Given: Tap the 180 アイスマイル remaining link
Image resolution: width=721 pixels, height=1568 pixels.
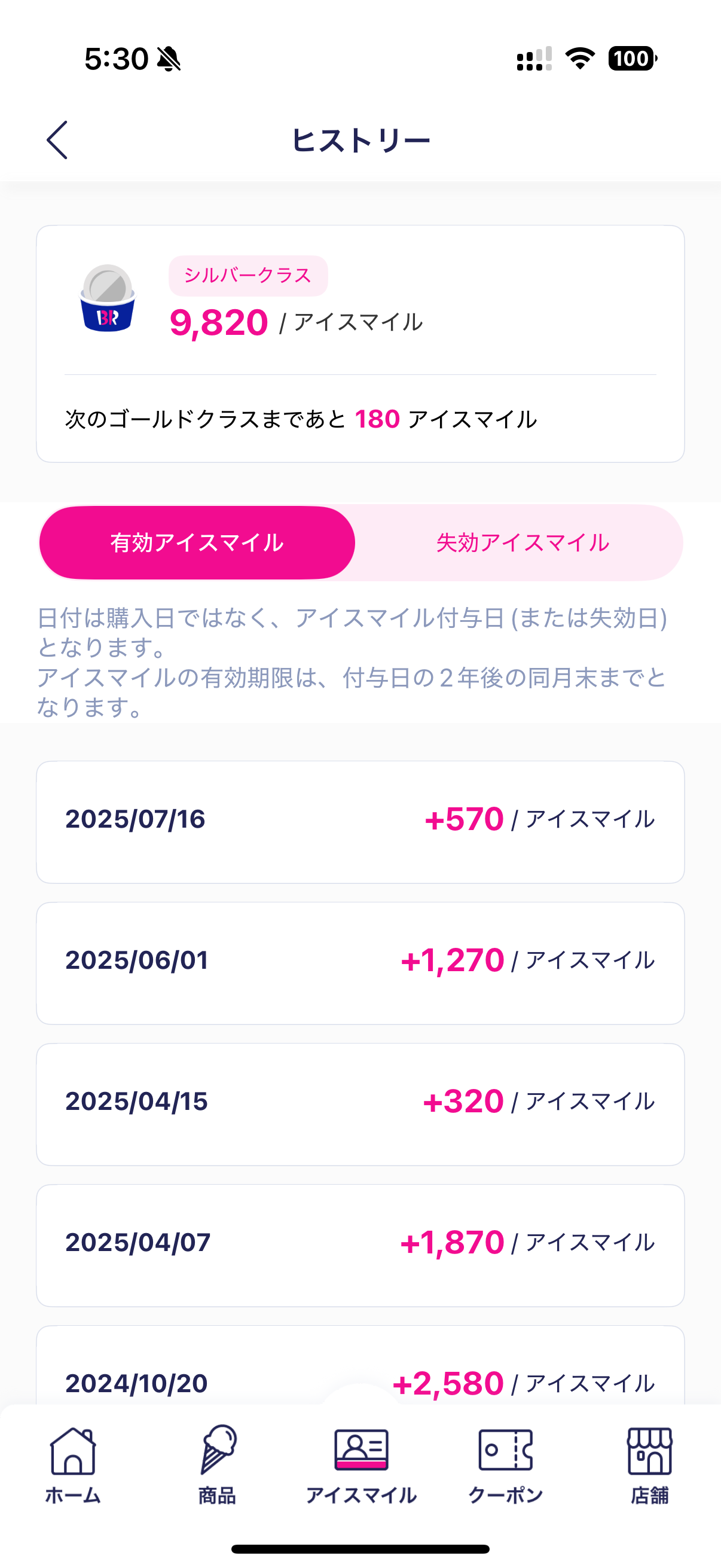Looking at the screenshot, I should [x=377, y=418].
